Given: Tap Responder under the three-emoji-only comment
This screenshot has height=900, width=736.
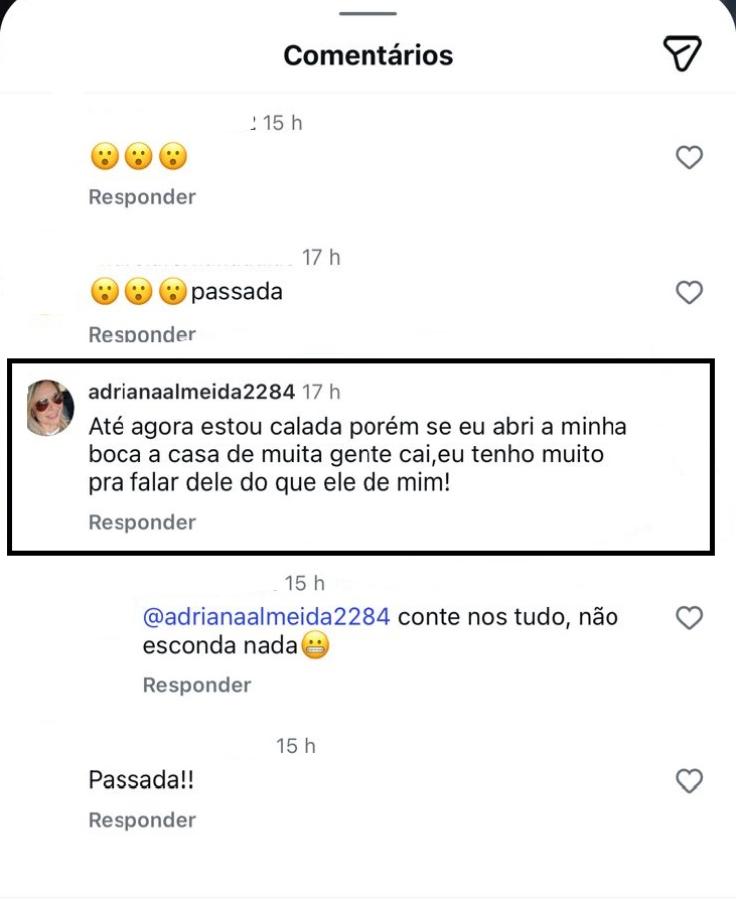Looking at the screenshot, I should click(142, 197).
